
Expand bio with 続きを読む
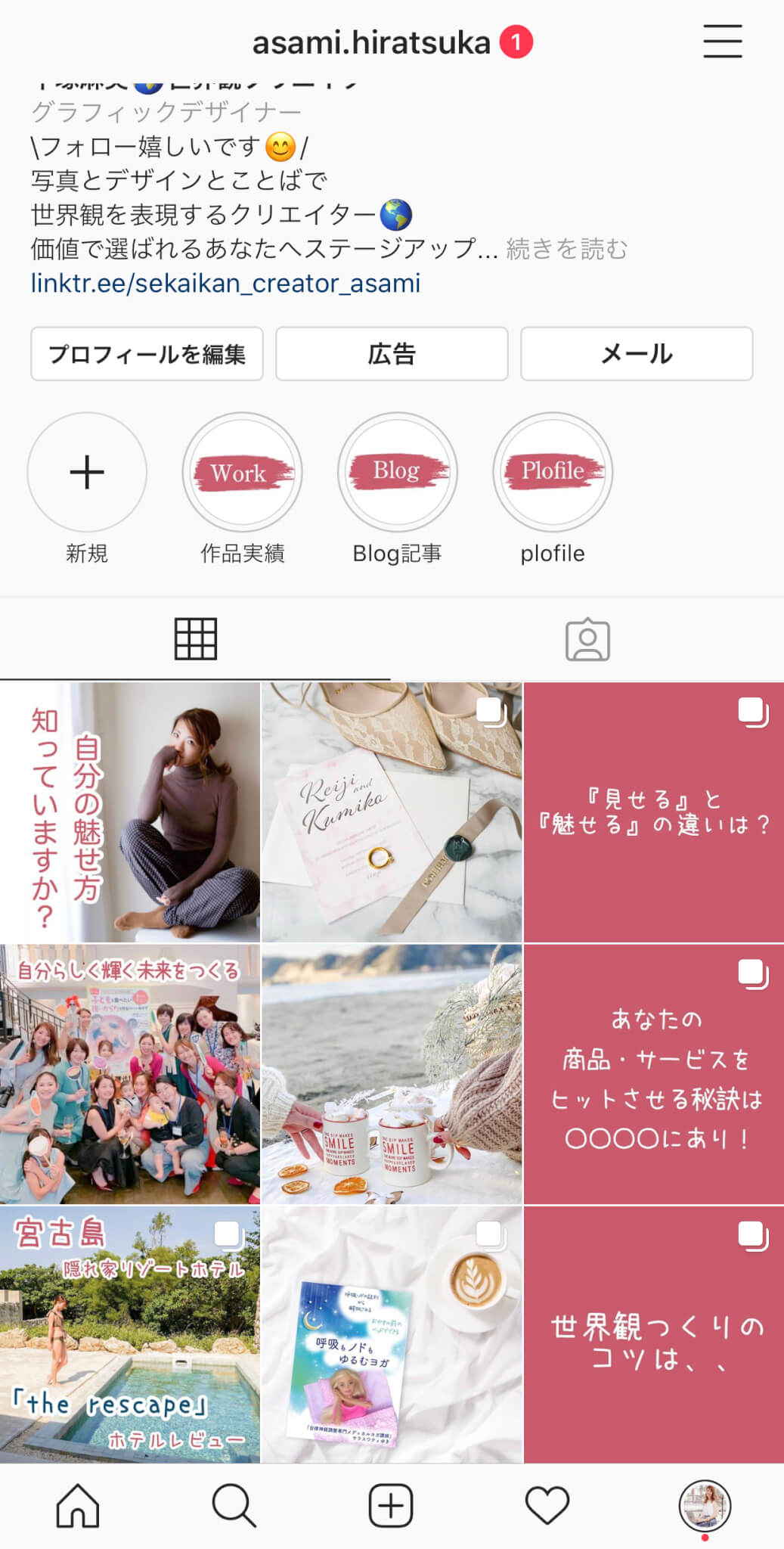pos(567,249)
